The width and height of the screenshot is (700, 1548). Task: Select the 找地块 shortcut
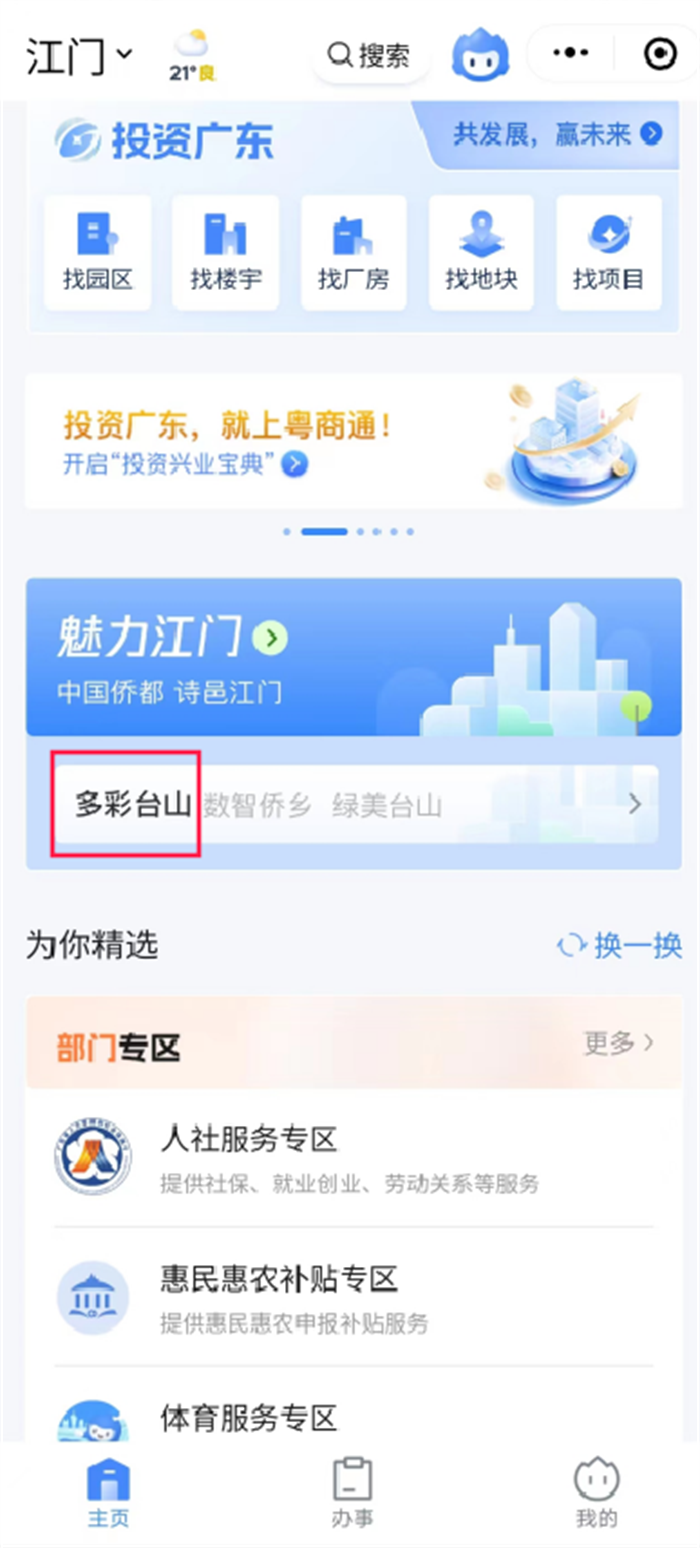[481, 252]
